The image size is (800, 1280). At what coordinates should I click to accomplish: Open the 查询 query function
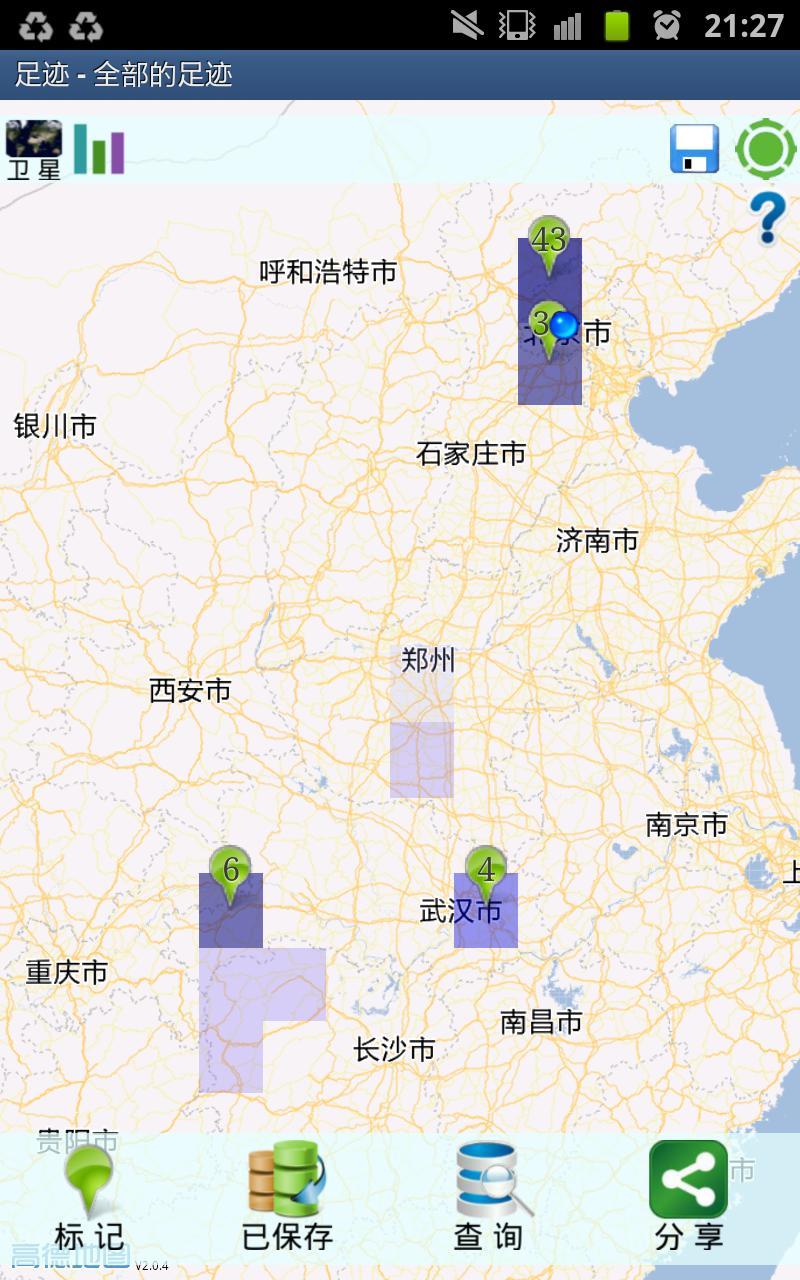(490, 1197)
